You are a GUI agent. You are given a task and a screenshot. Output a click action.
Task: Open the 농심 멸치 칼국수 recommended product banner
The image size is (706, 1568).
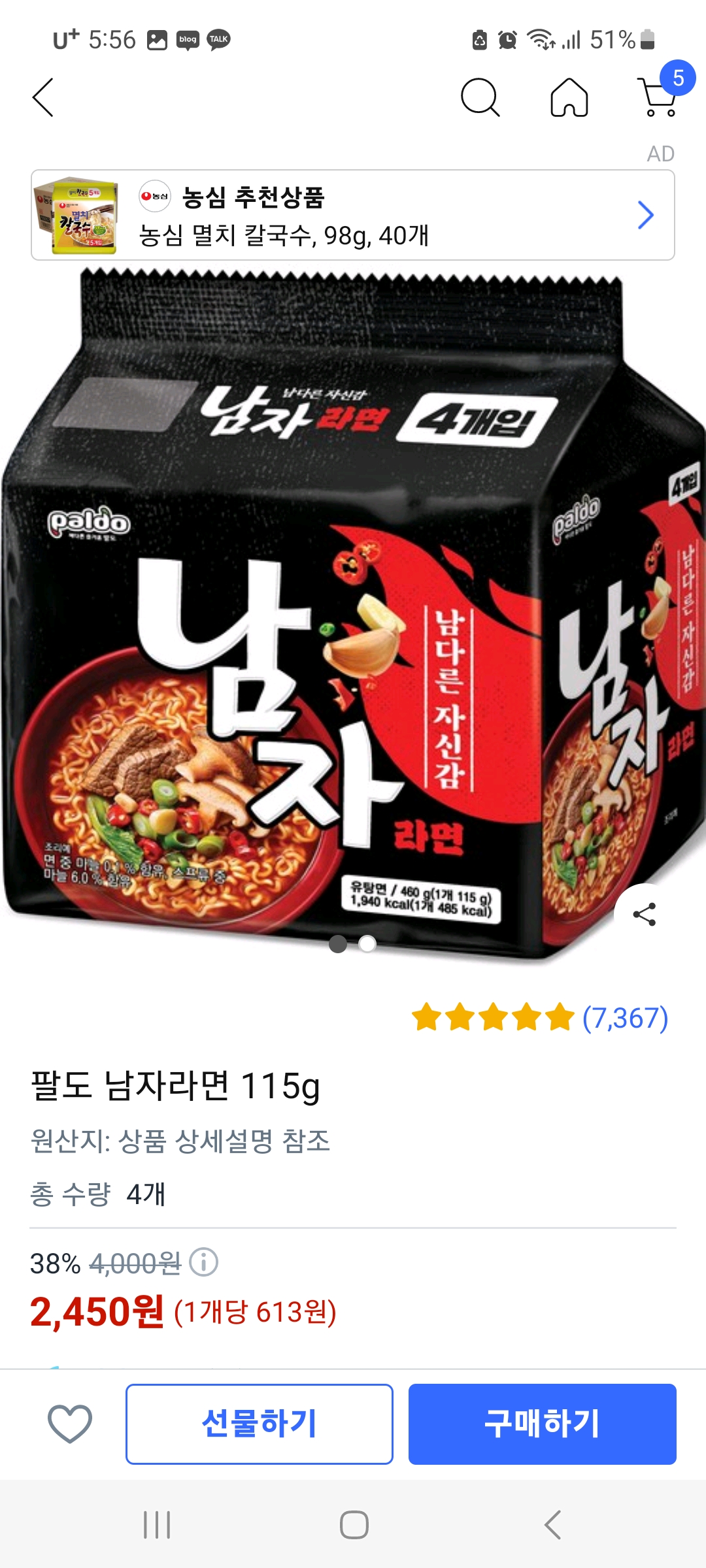tap(353, 216)
